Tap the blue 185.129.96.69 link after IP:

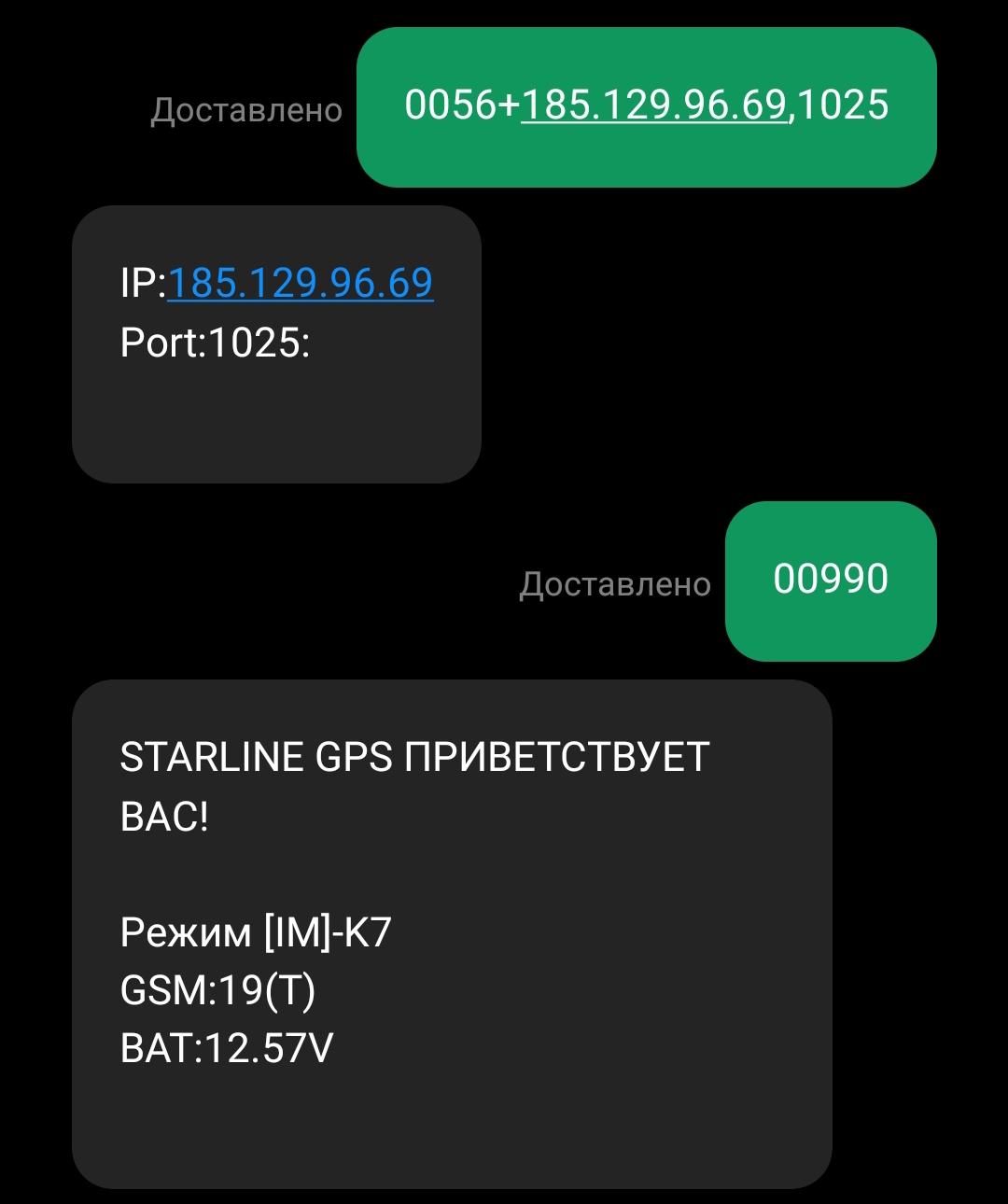300,283
